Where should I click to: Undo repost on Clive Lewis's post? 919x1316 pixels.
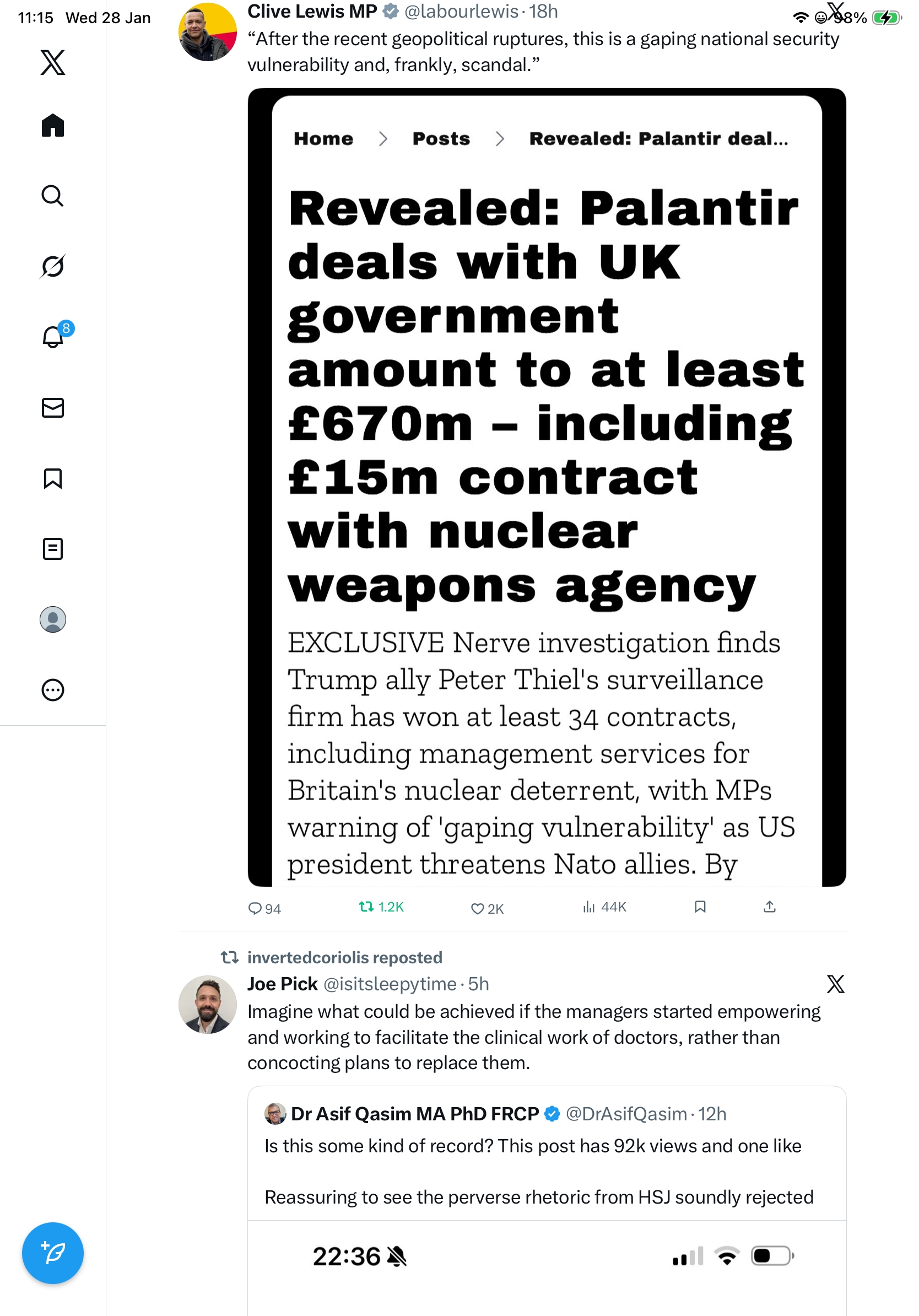point(381,907)
